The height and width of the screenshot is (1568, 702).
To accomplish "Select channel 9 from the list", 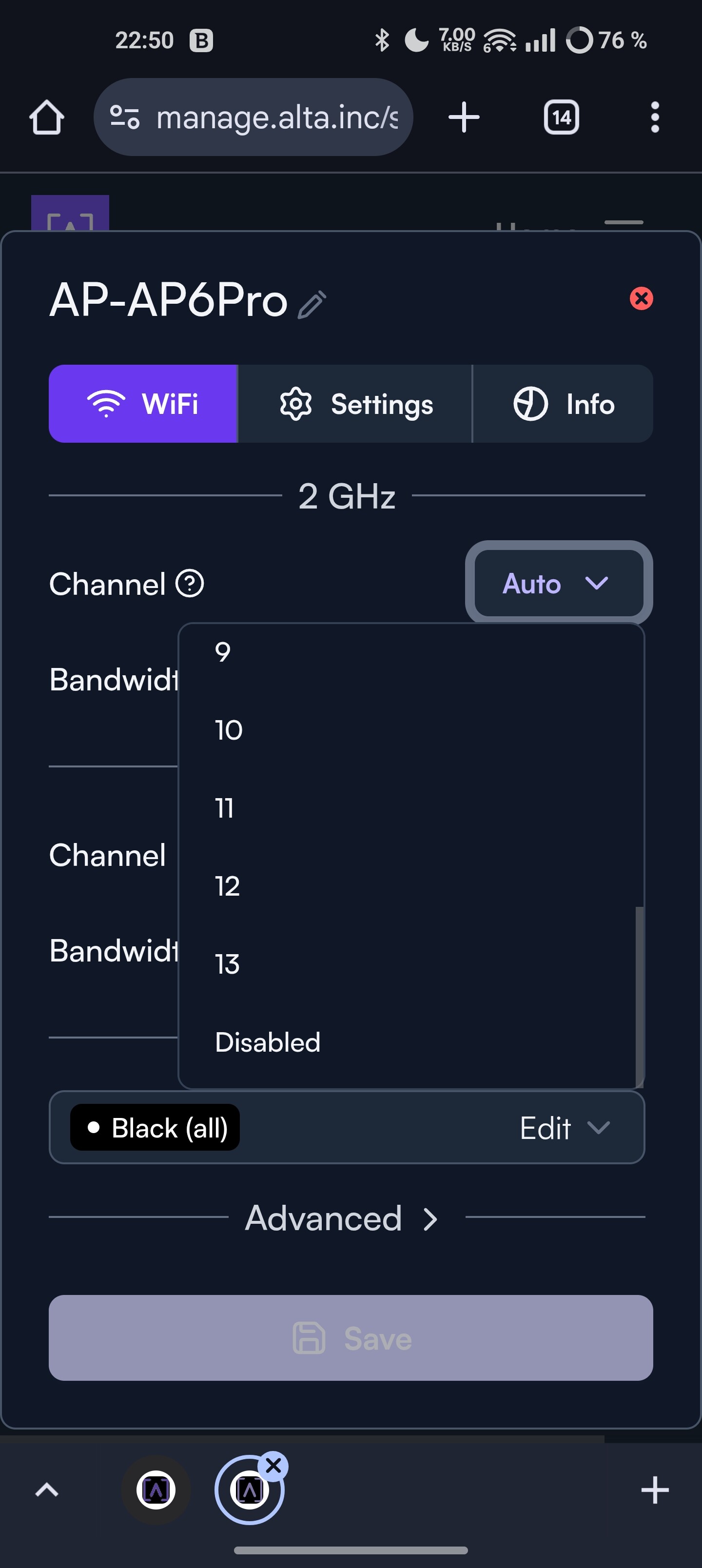I will point(411,652).
